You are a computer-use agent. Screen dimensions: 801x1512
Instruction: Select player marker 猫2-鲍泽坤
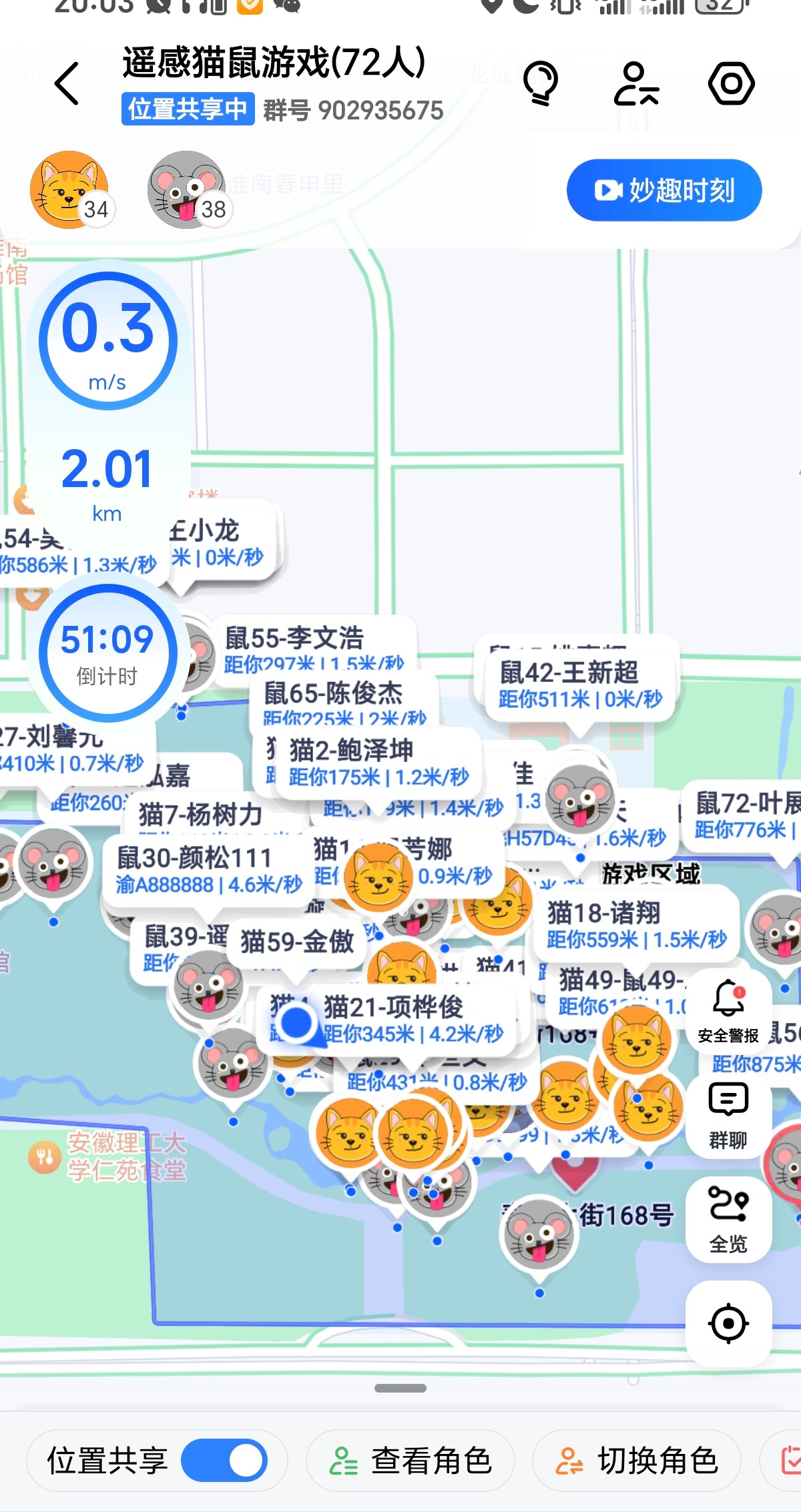pyautogui.click(x=378, y=763)
